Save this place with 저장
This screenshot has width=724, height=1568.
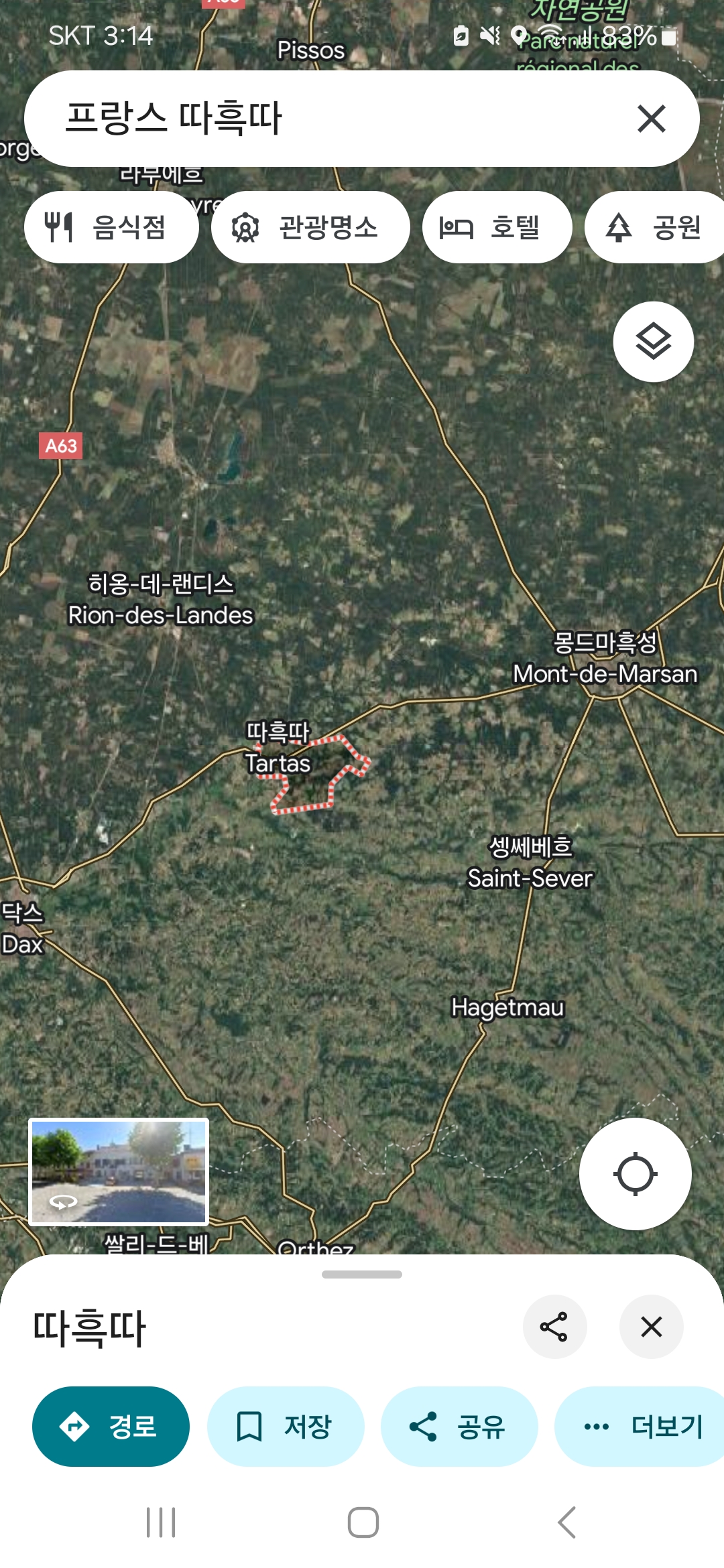point(286,1427)
